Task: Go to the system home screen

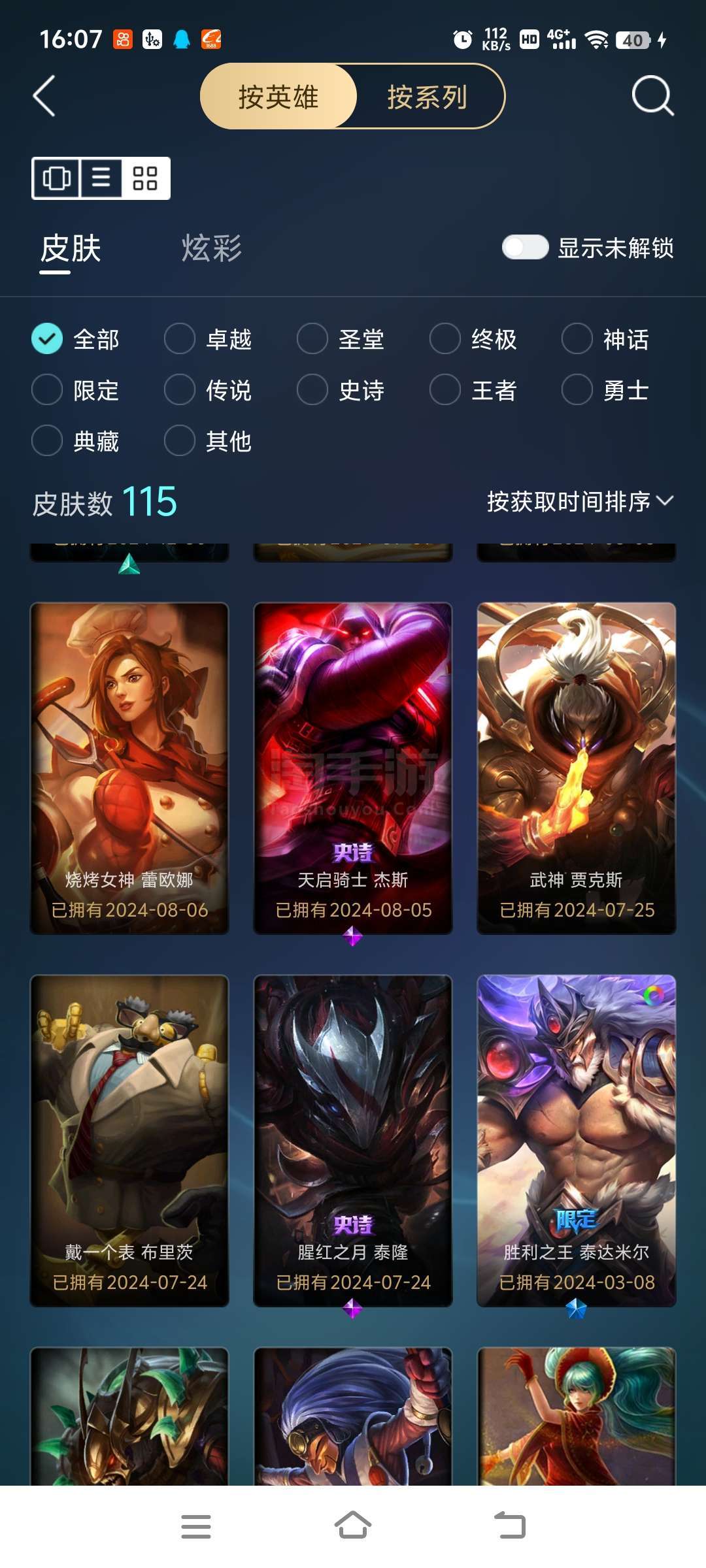Action: pos(353,1526)
